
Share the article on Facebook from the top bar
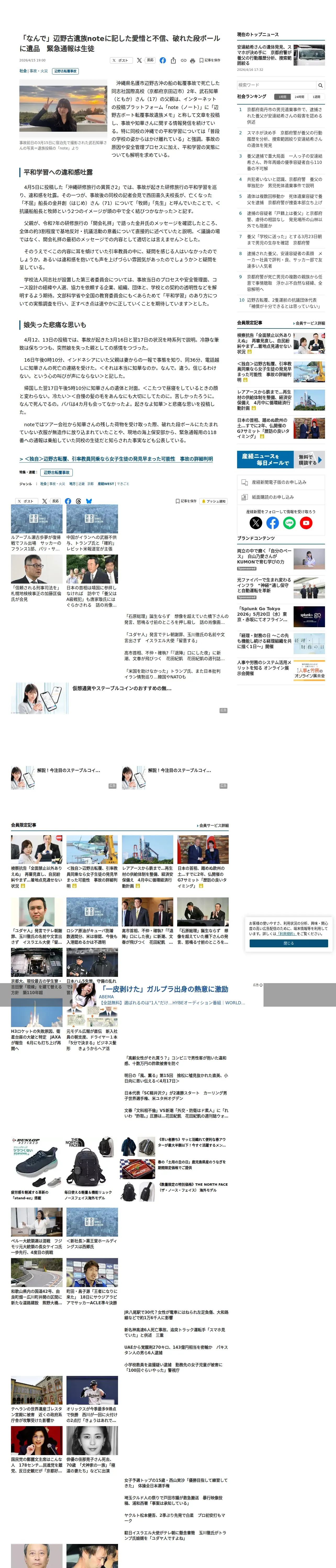point(162,60)
